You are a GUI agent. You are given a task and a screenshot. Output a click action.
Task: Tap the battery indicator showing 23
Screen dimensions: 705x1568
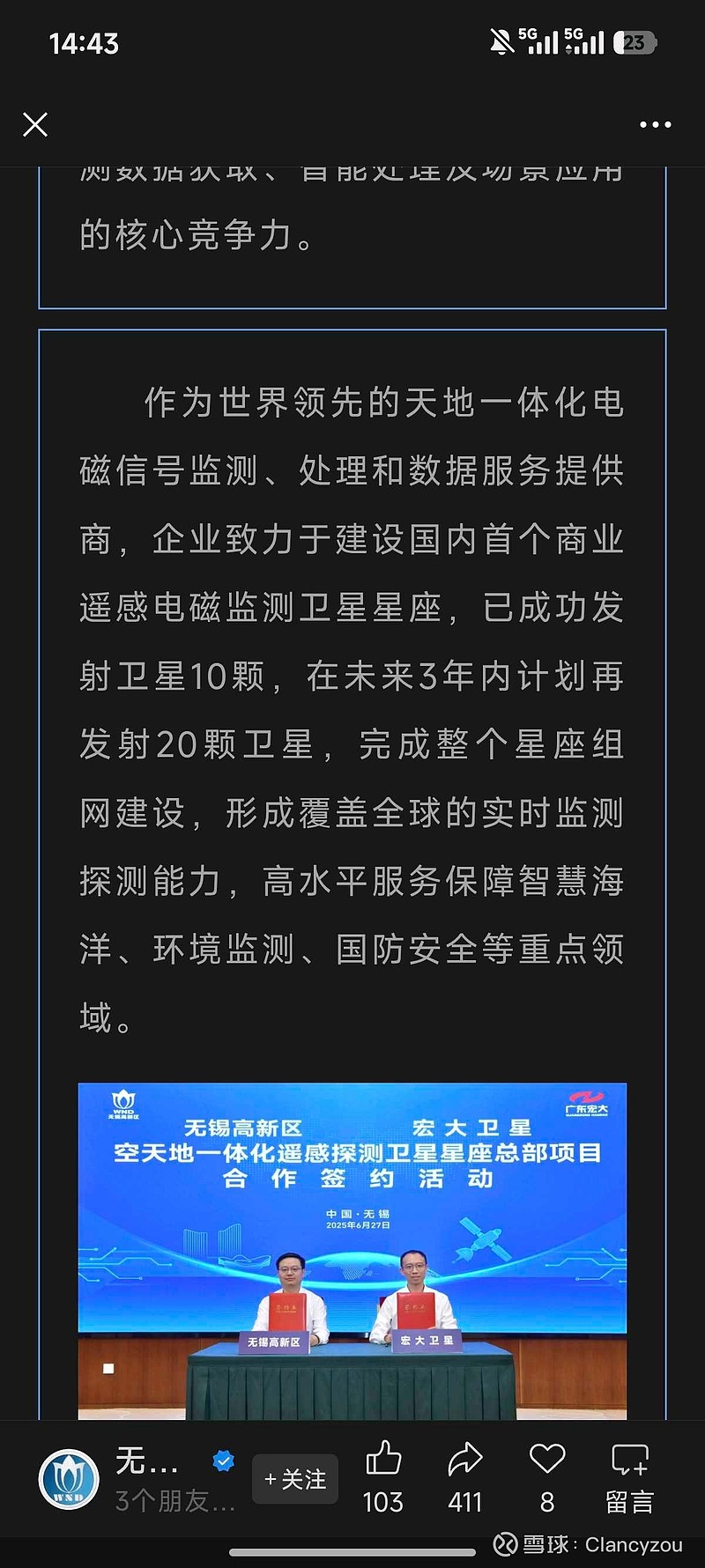click(636, 41)
